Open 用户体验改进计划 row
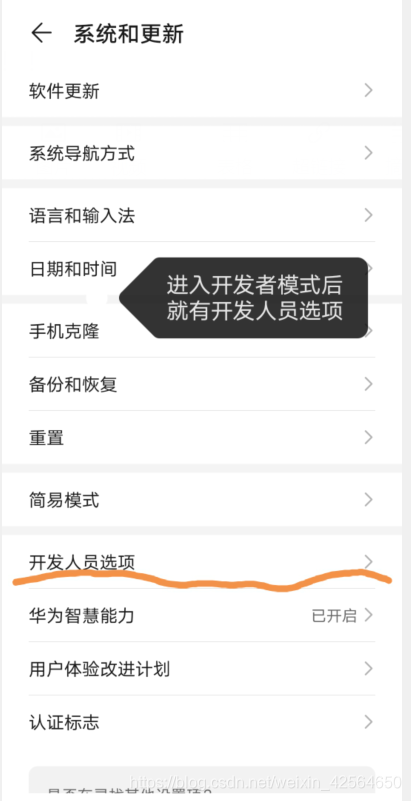The width and height of the screenshot is (411, 801). point(202,669)
